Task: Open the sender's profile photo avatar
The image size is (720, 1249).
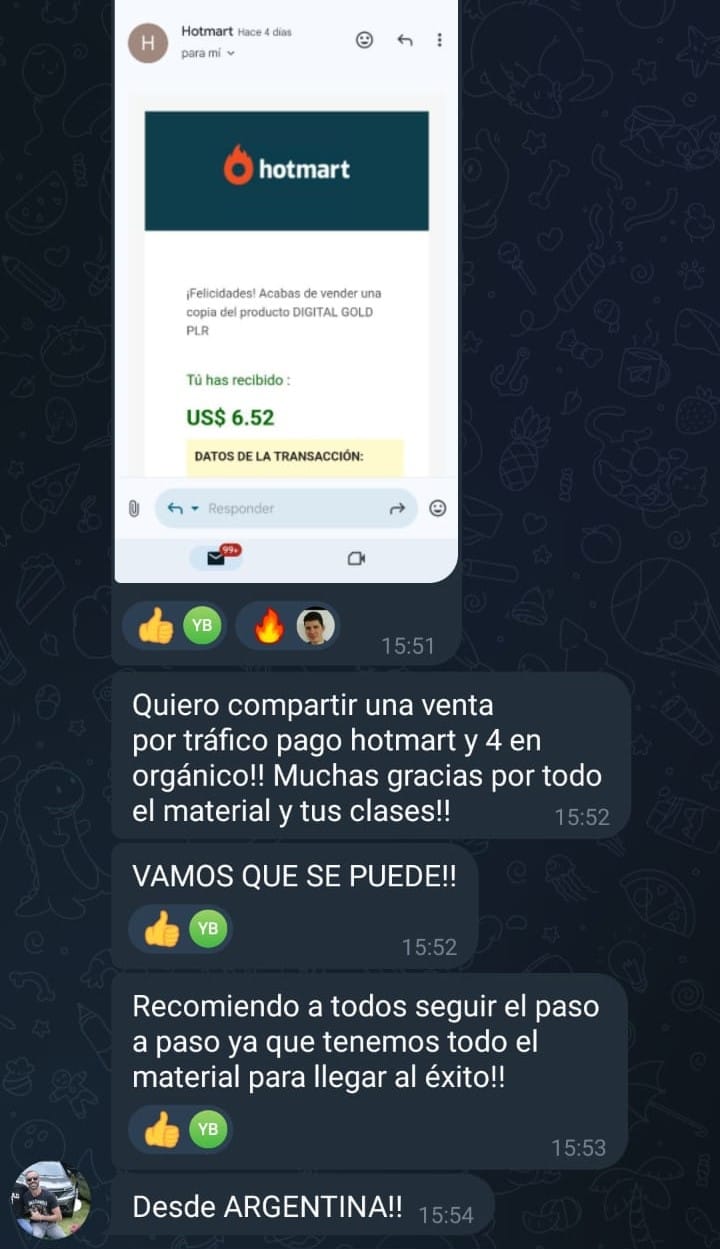Action: pos(51,1200)
